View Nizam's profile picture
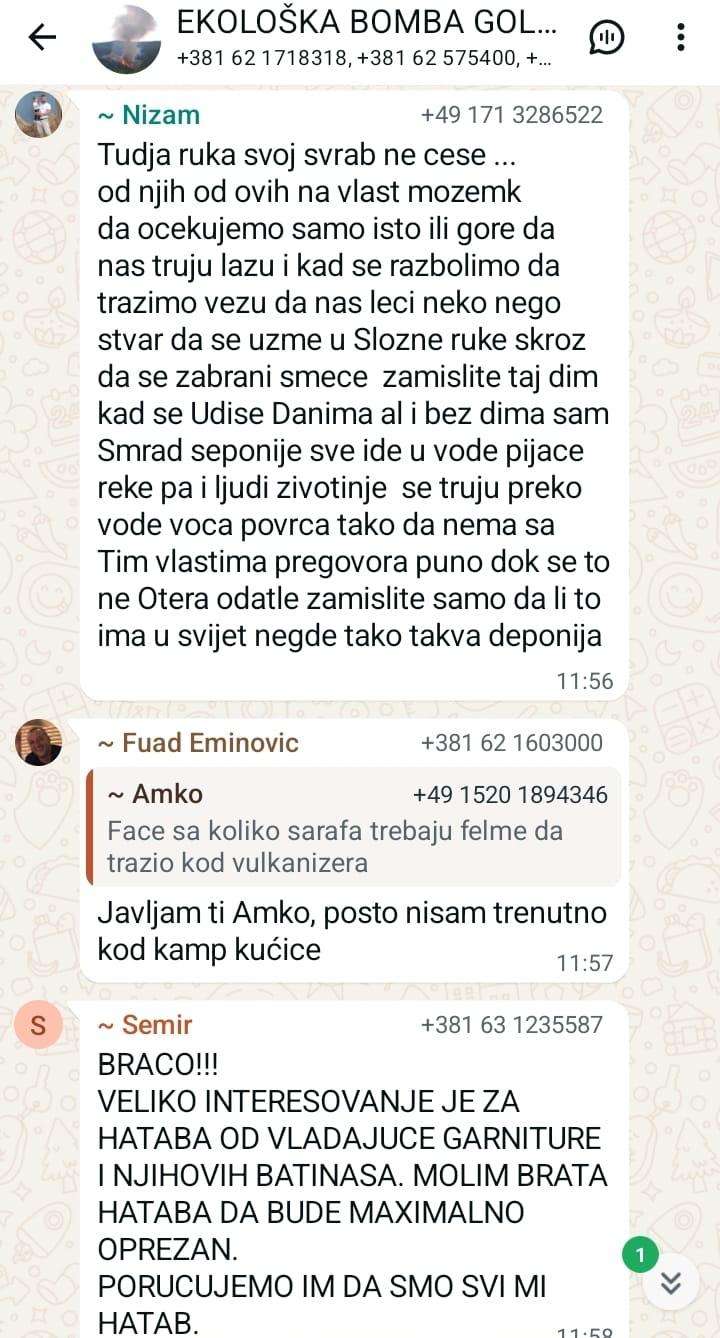 click(x=39, y=114)
